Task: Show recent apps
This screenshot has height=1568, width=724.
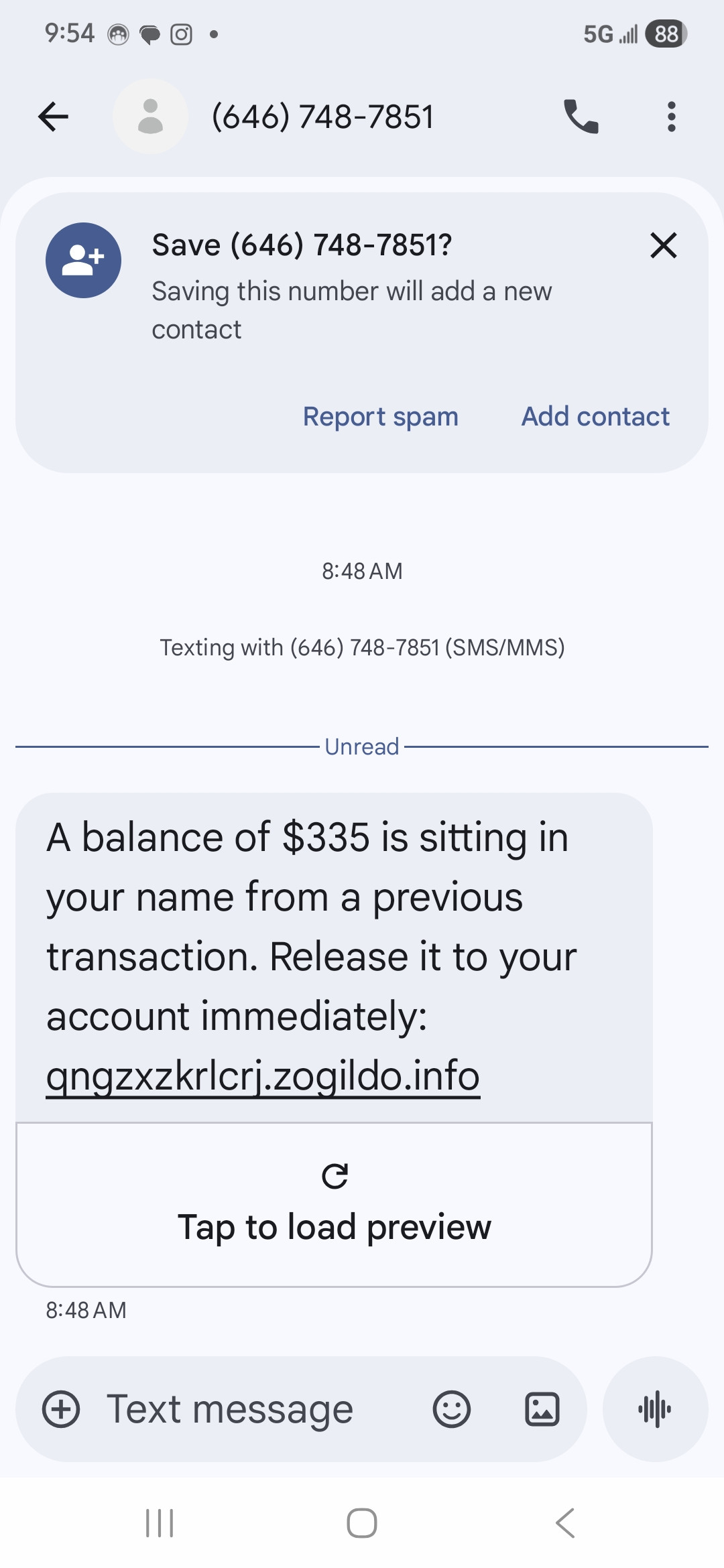Action: coord(160,1523)
